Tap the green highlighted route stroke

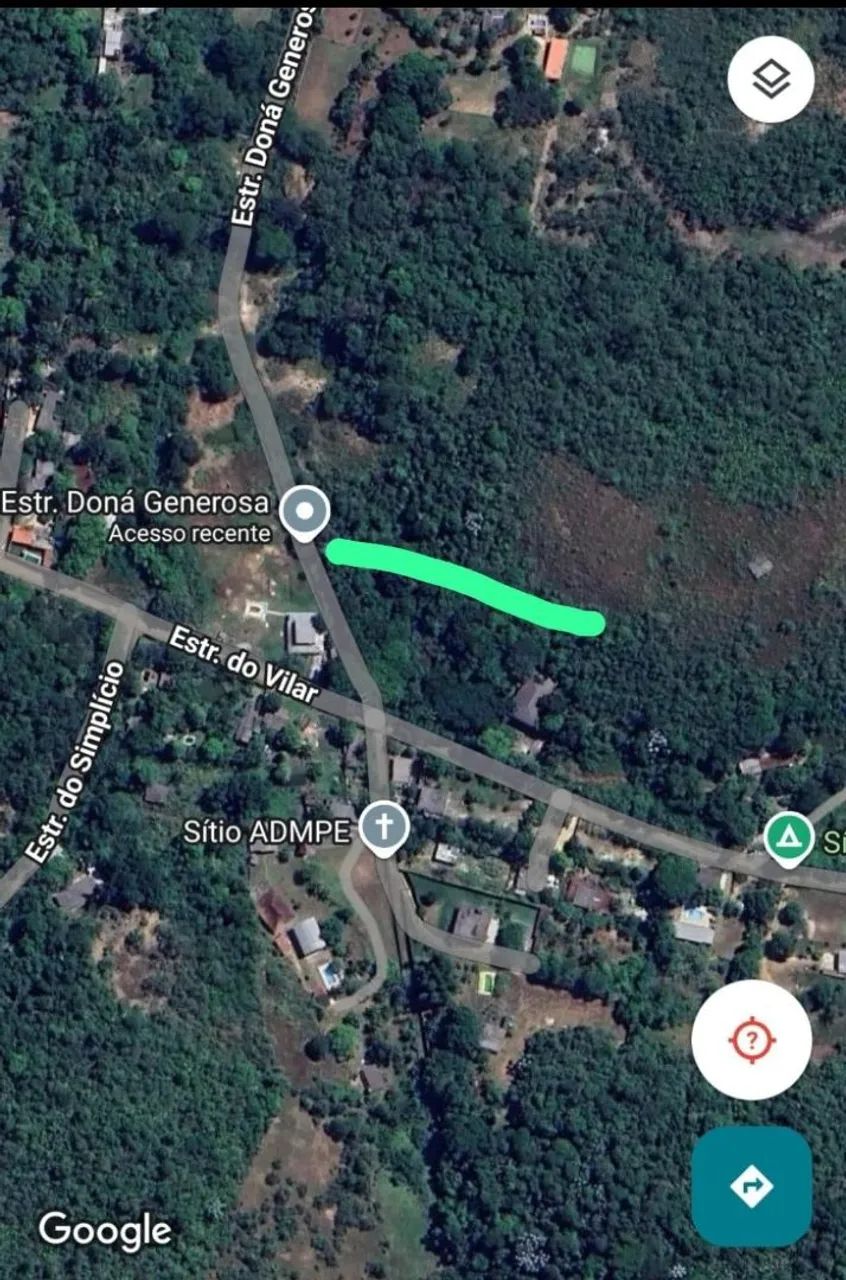[465, 585]
